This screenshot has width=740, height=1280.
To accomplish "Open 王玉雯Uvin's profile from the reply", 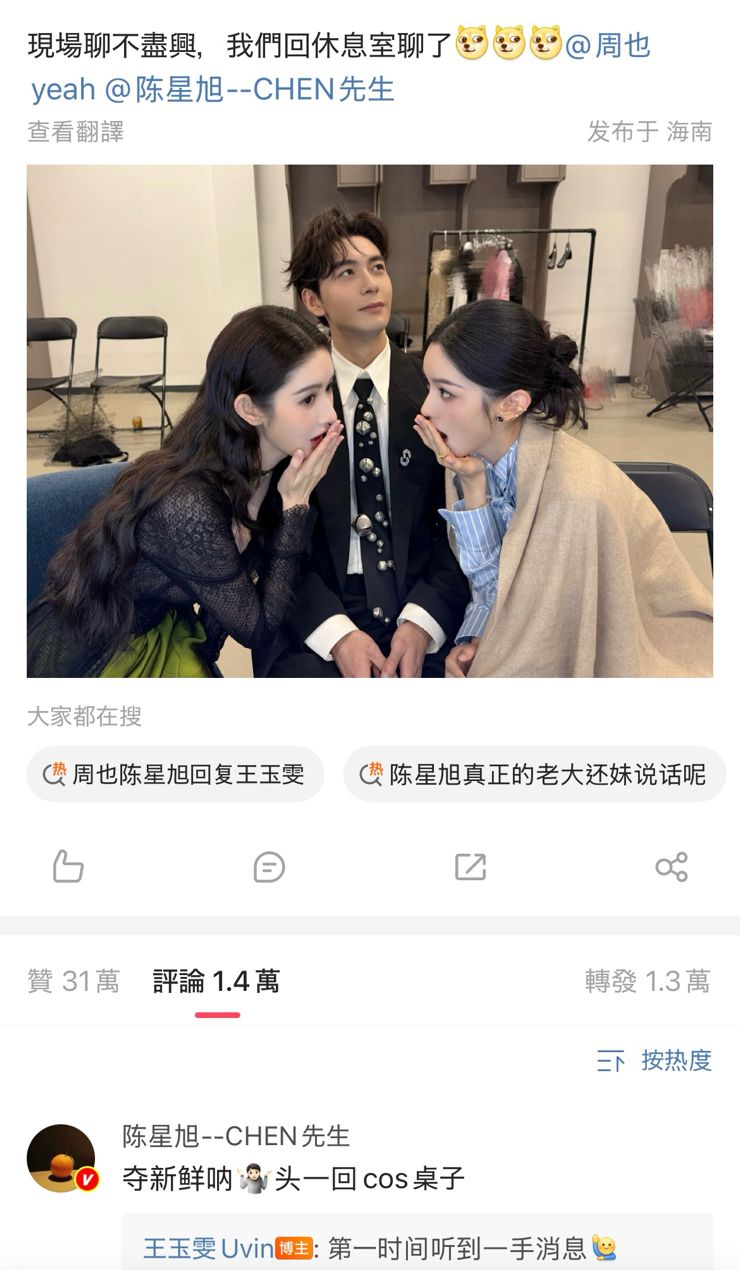I will pyautogui.click(x=208, y=1248).
